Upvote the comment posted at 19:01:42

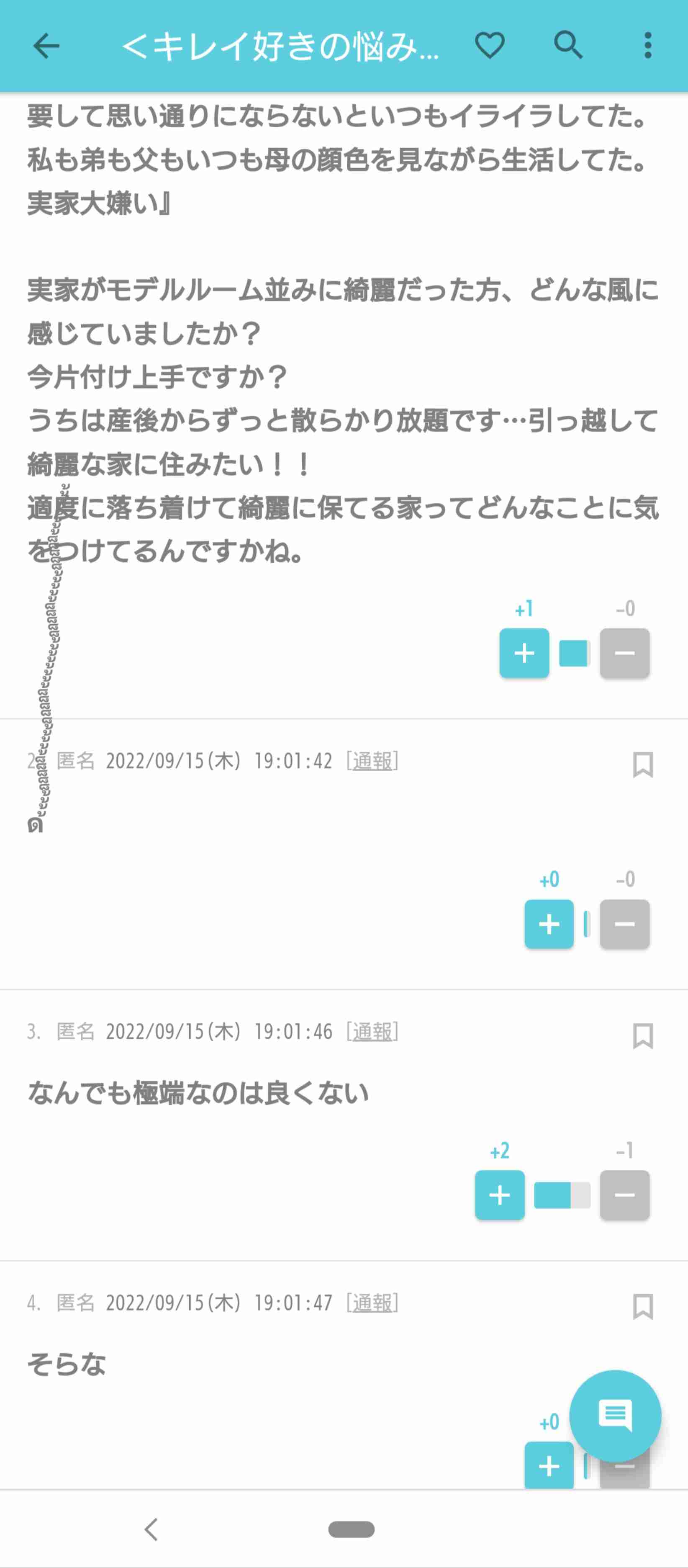pos(549,924)
